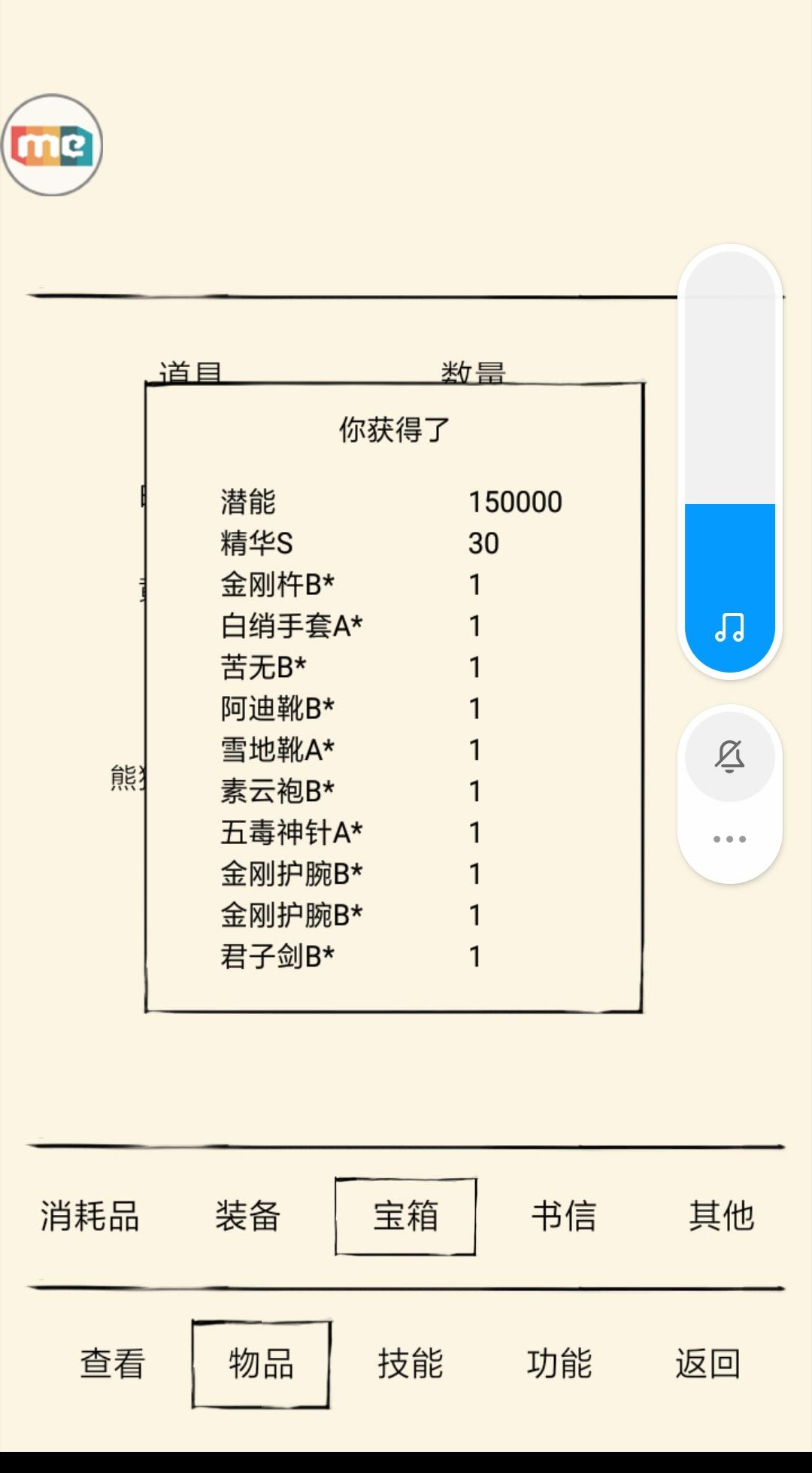Open the 其他 category tab
The height and width of the screenshot is (1473, 812).
(721, 1216)
